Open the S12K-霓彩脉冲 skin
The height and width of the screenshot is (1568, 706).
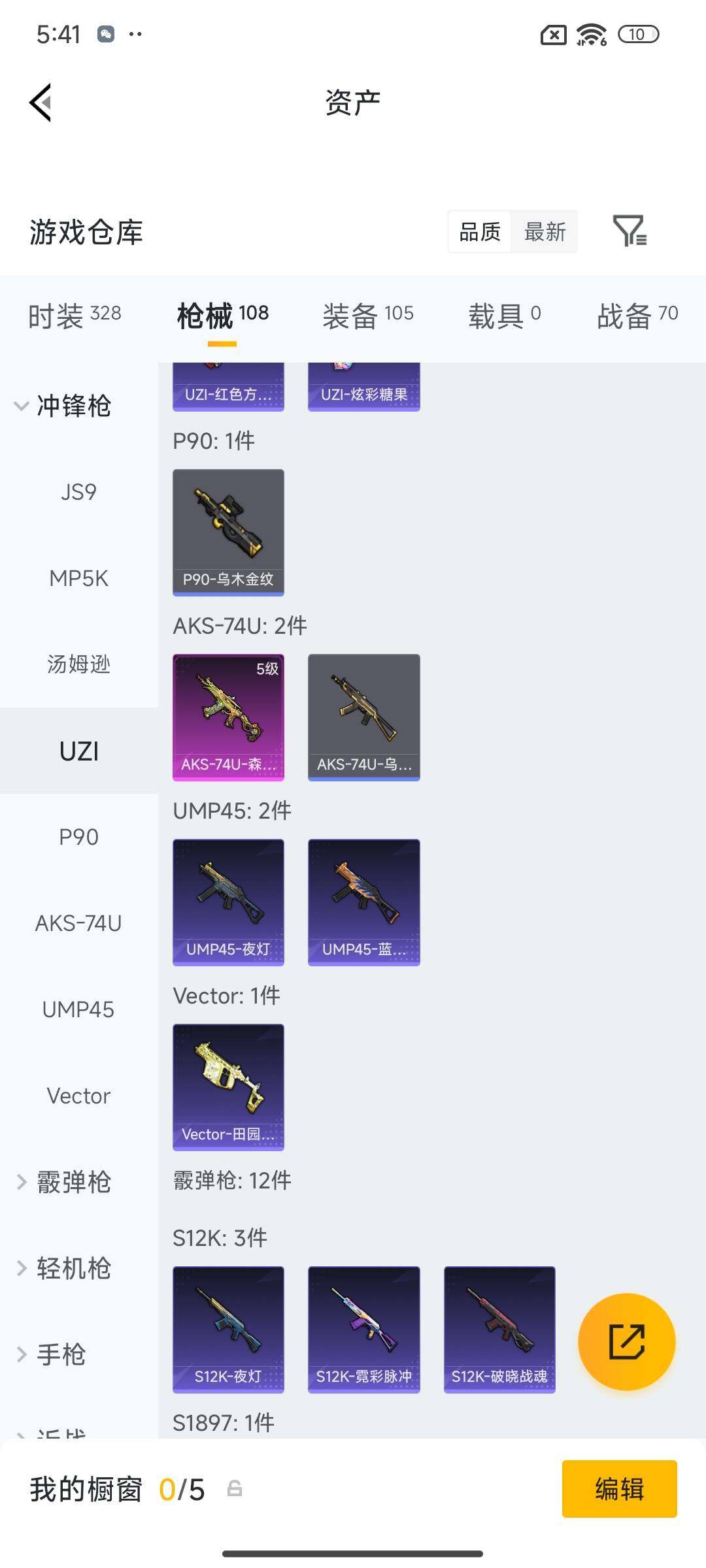click(x=363, y=1329)
